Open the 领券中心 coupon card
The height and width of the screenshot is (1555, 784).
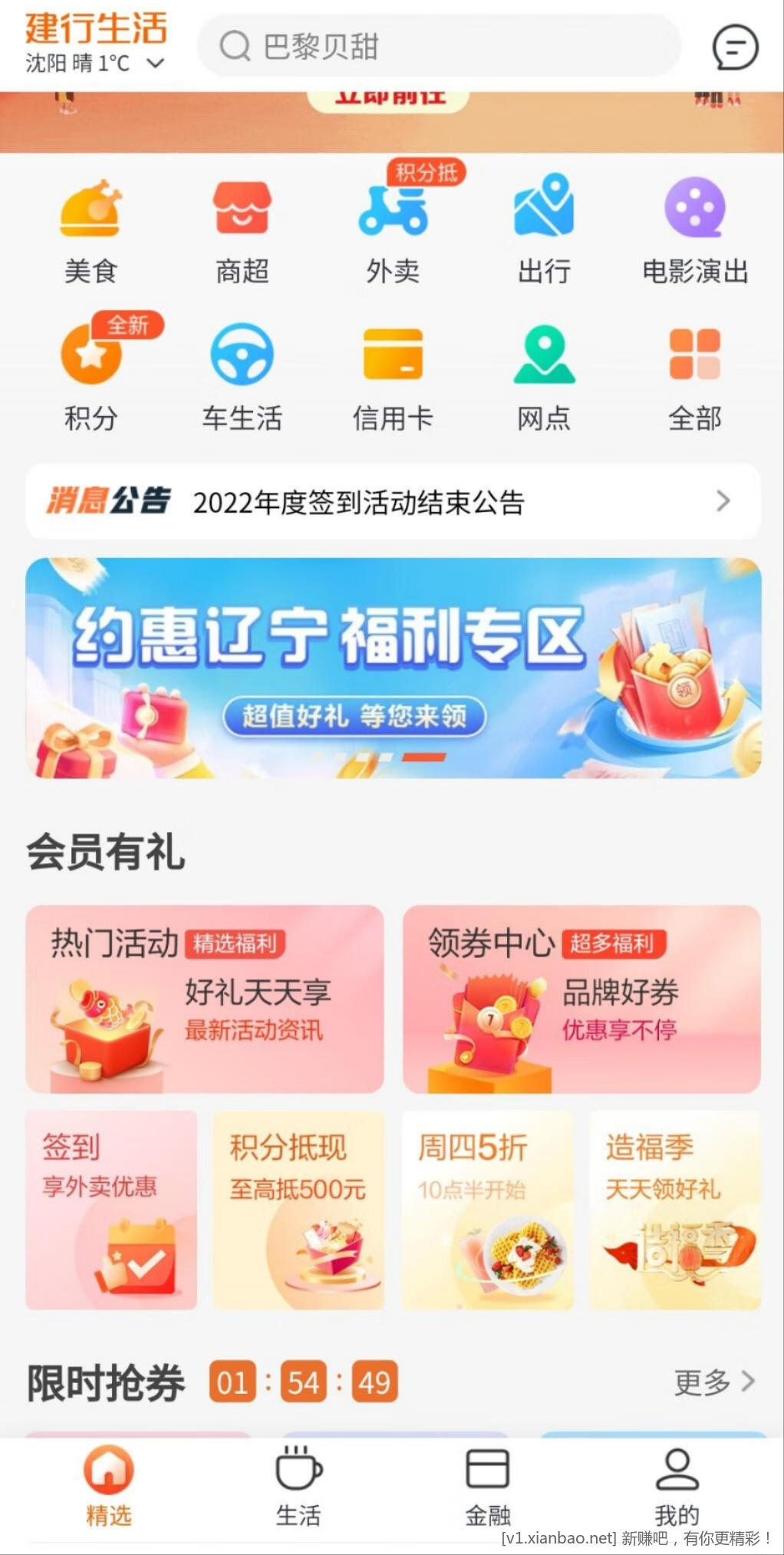tap(581, 999)
